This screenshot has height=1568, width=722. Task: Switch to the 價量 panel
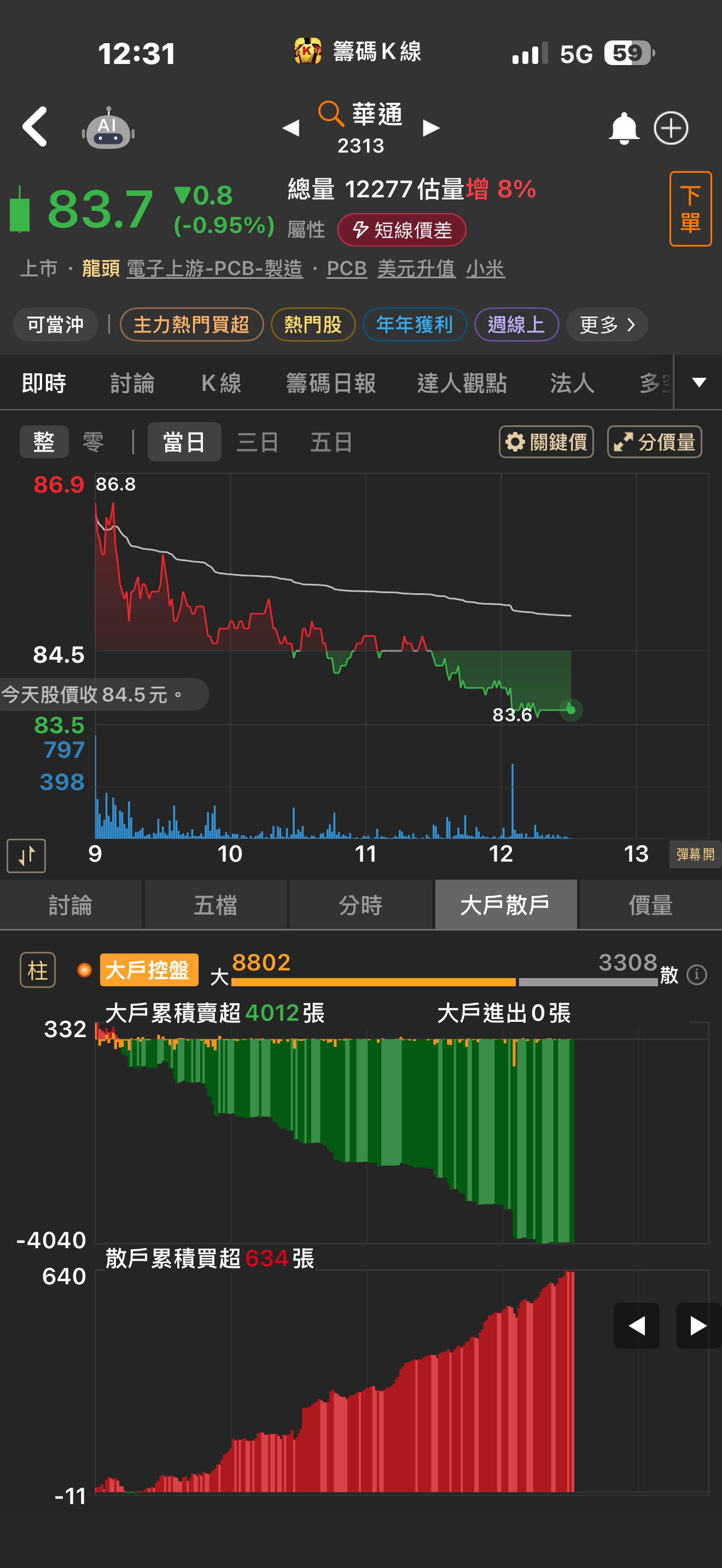(650, 905)
